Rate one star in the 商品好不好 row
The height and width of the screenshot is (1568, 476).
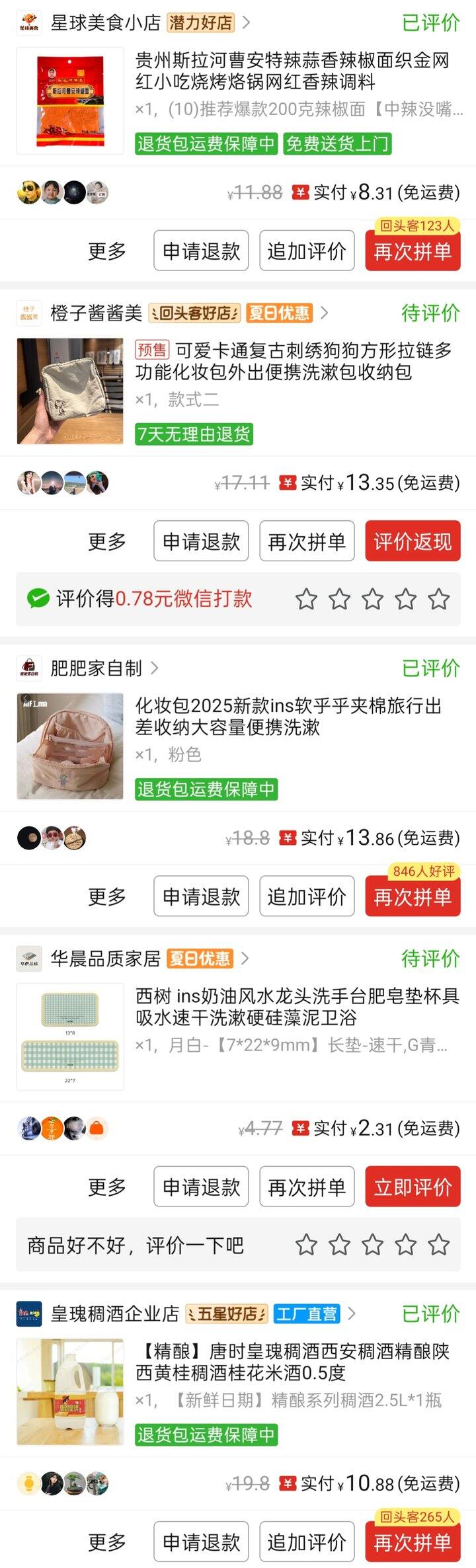pos(306,1245)
